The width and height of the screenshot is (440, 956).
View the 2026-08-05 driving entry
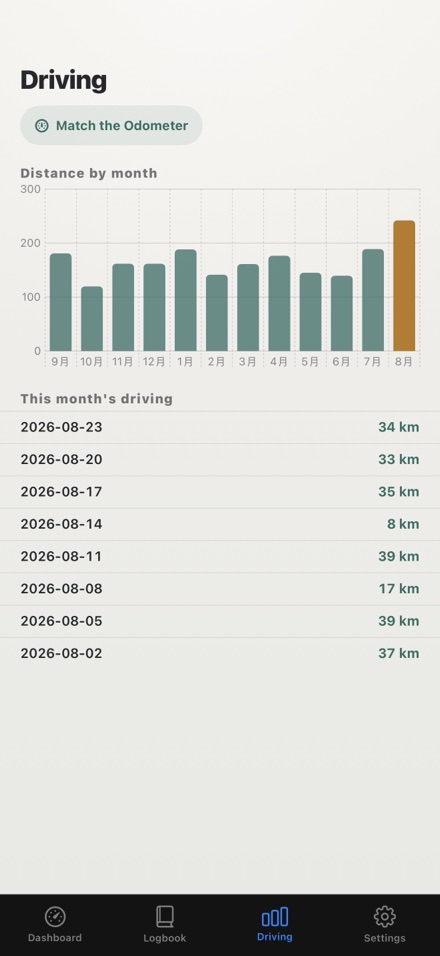(220, 621)
